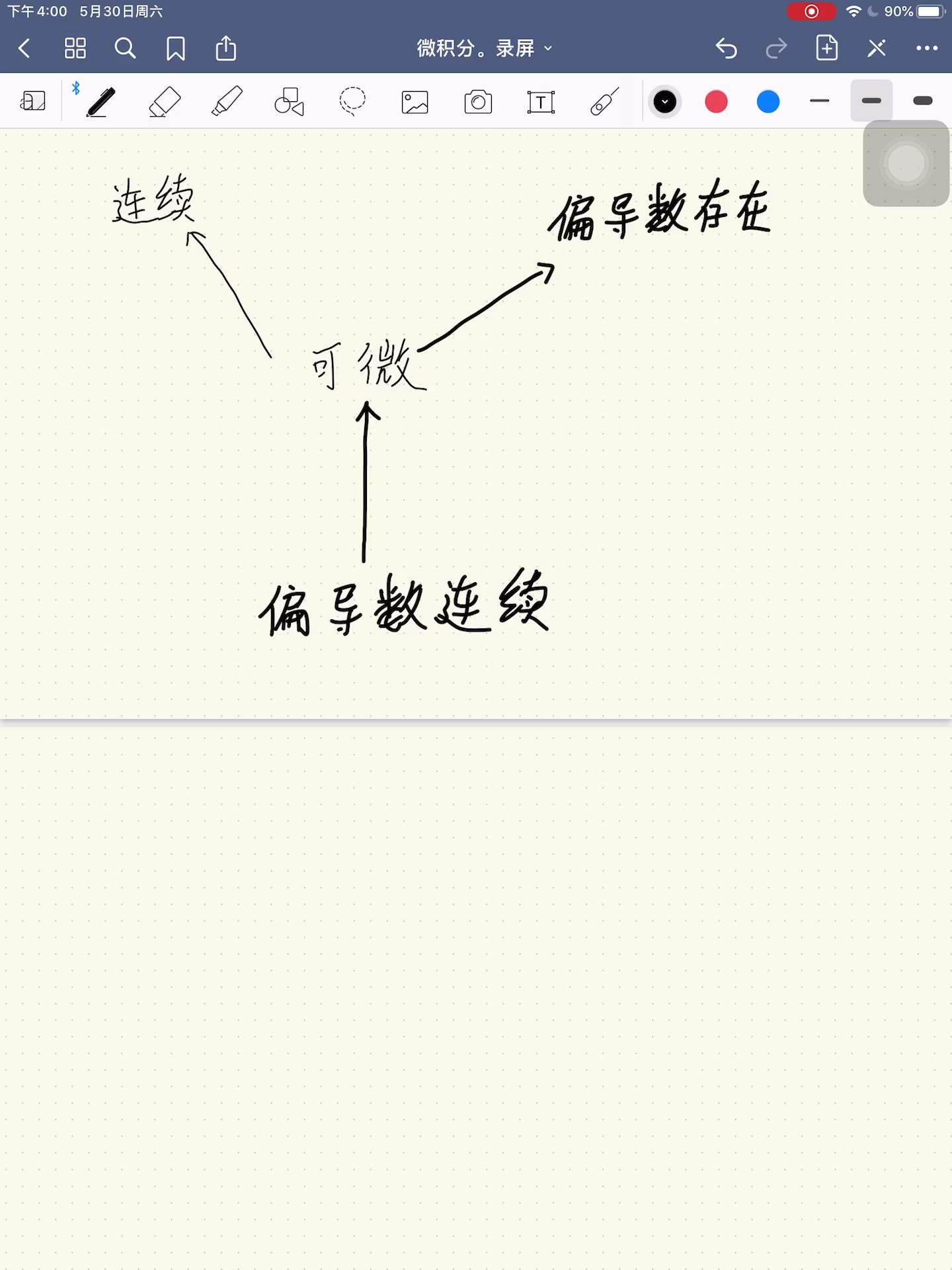The image size is (952, 1270).
Task: Open the 微积分。录屏 title menu
Action: [483, 48]
